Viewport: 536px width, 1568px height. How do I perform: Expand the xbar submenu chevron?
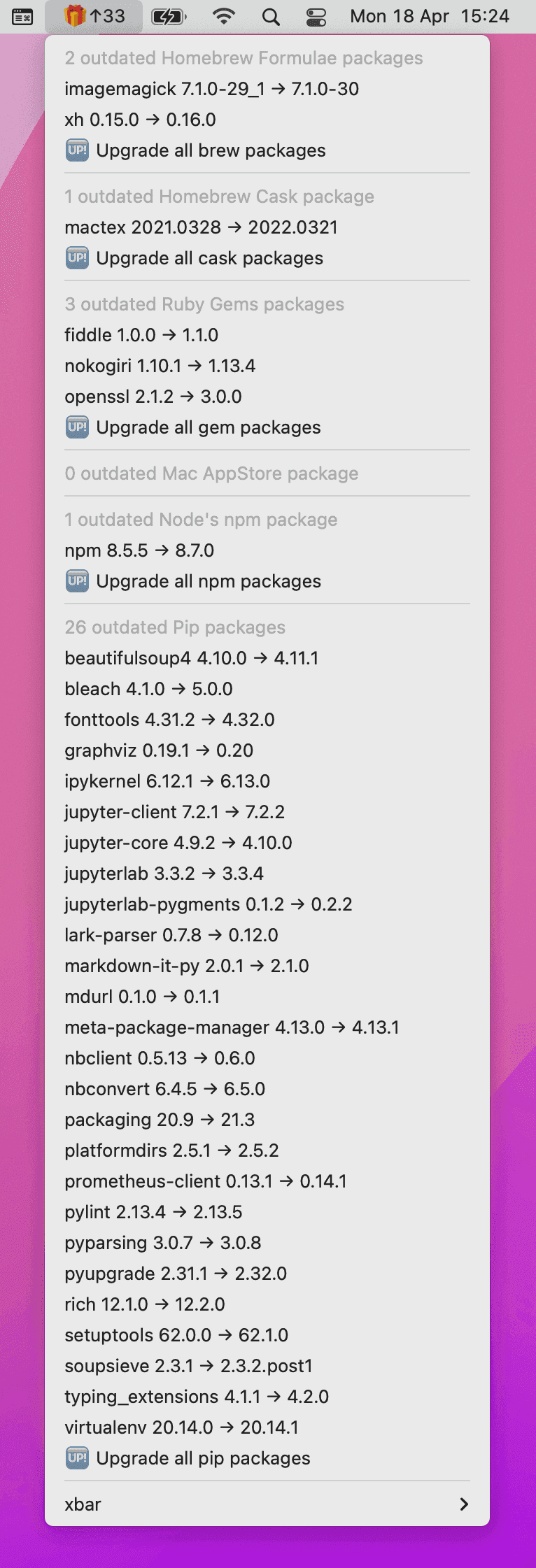(x=465, y=1504)
